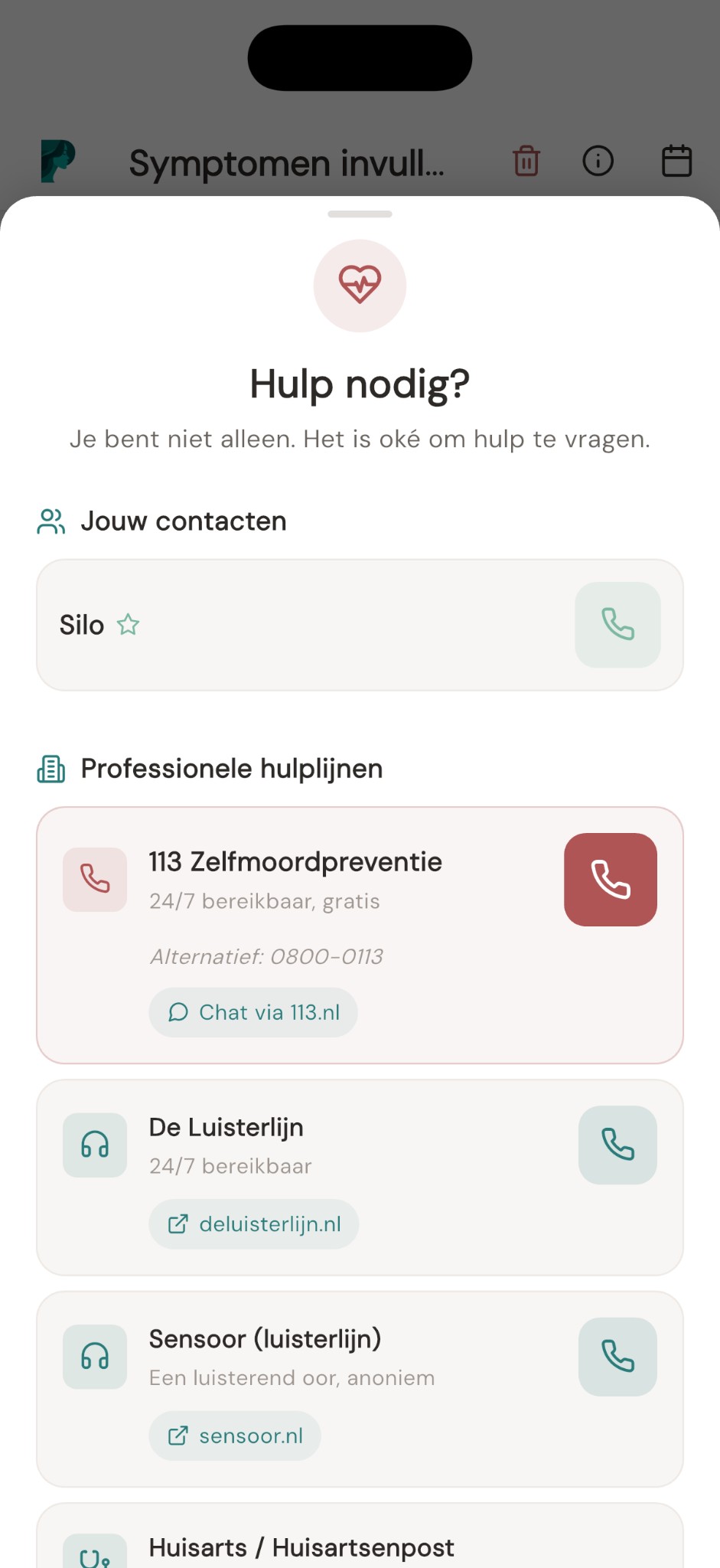The width and height of the screenshot is (720, 1568).
Task: Call Sensoor luisterlijn
Action: point(617,1356)
